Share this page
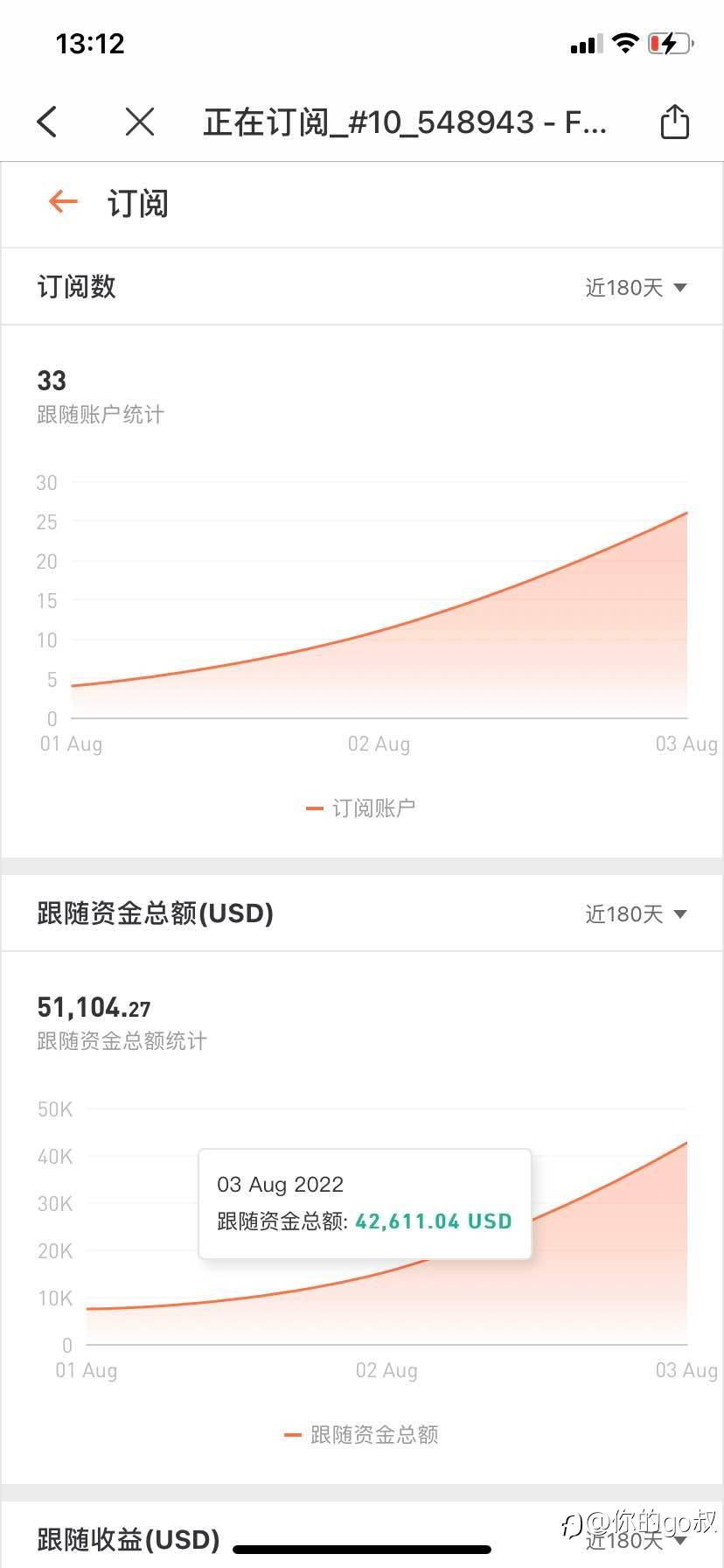 pos(674,121)
